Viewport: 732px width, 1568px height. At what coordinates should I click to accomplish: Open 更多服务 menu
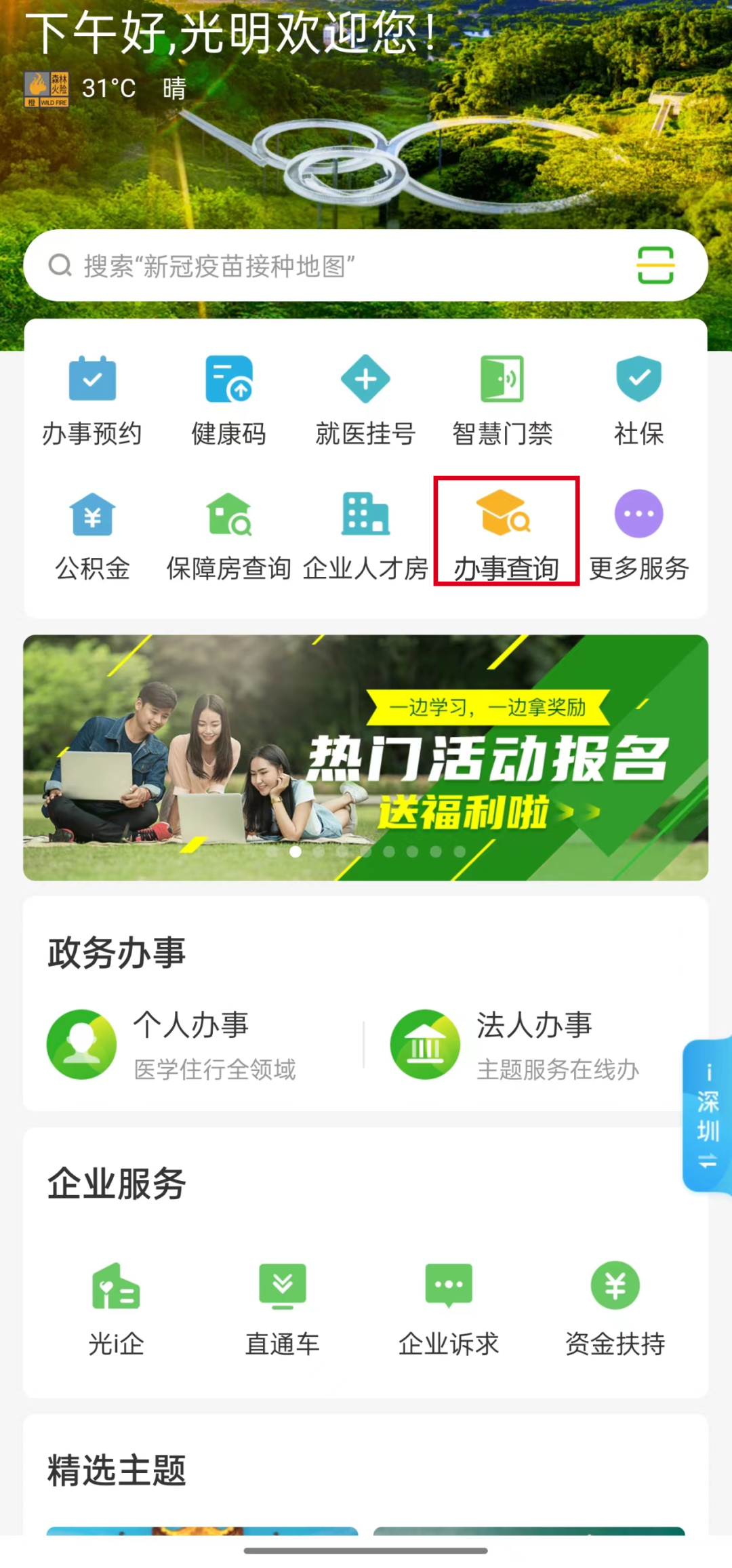(638, 535)
